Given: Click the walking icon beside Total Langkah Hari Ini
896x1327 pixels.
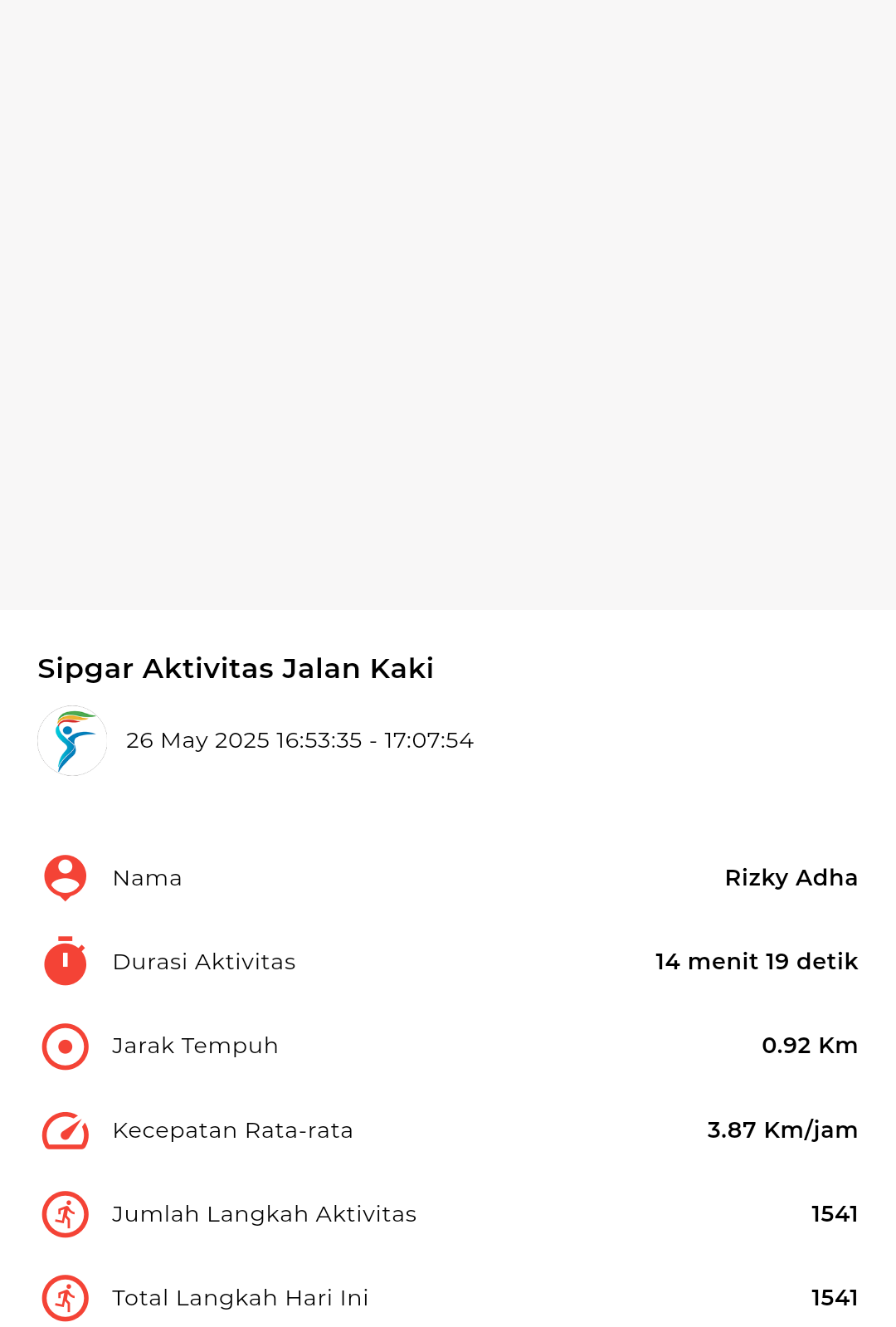Looking at the screenshot, I should tap(64, 1298).
